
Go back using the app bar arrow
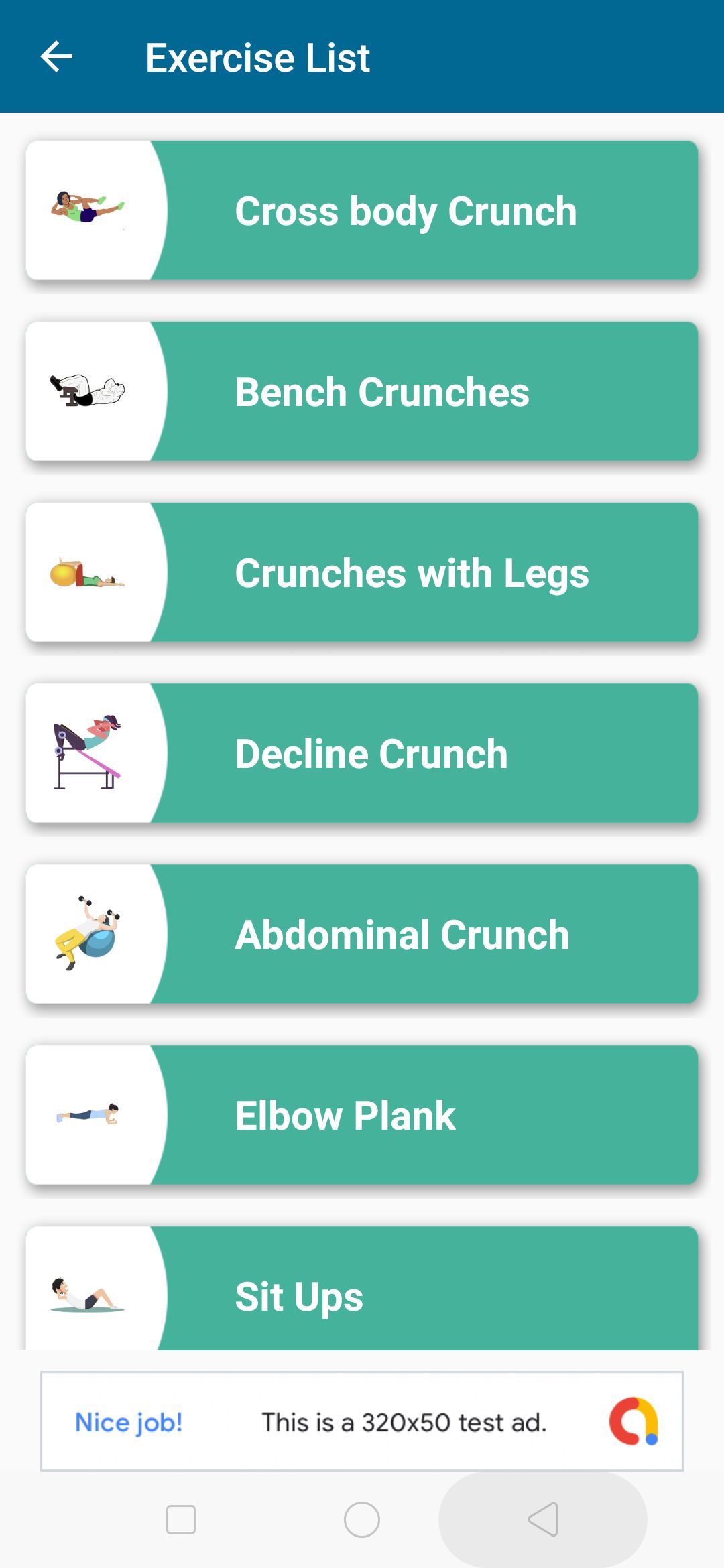57,57
